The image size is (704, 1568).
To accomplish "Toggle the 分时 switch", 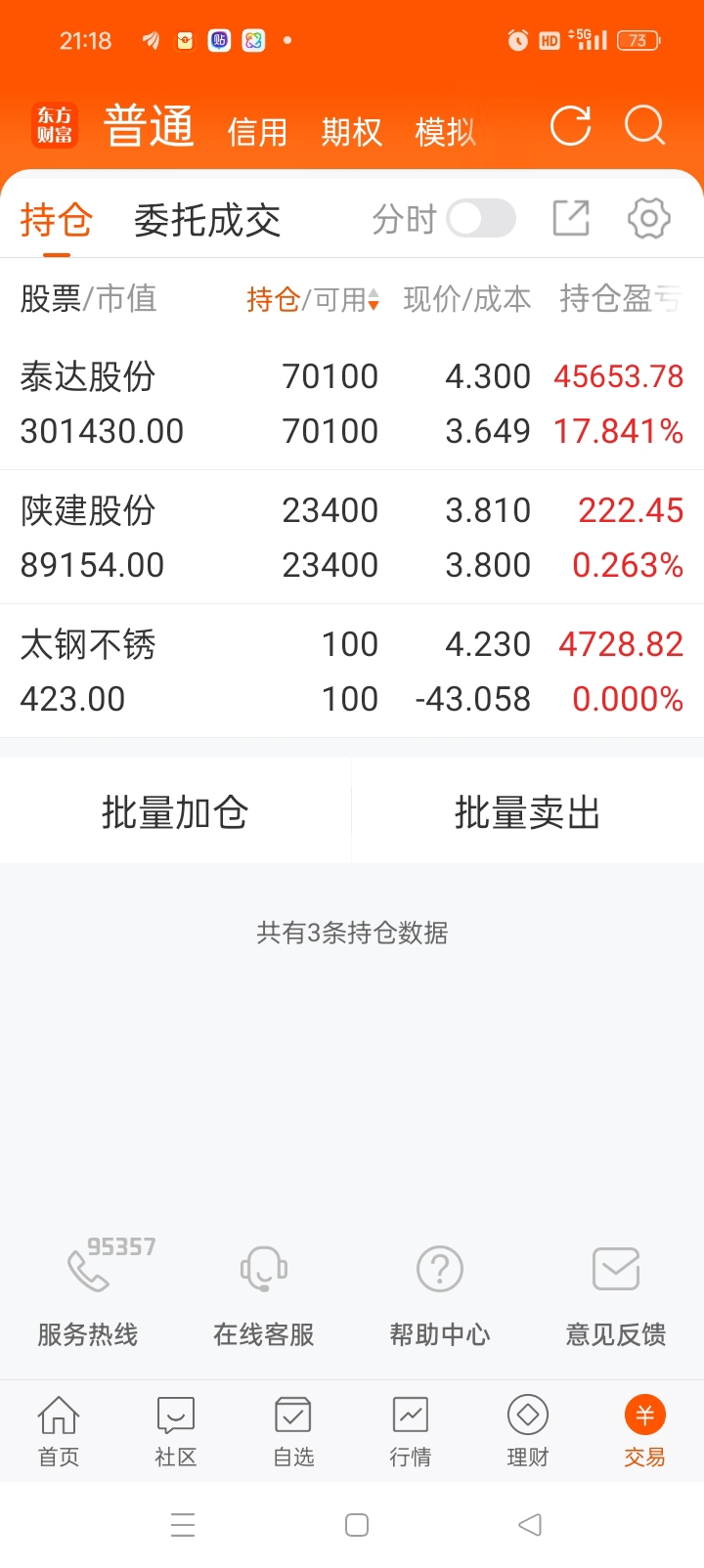I will click(x=481, y=219).
